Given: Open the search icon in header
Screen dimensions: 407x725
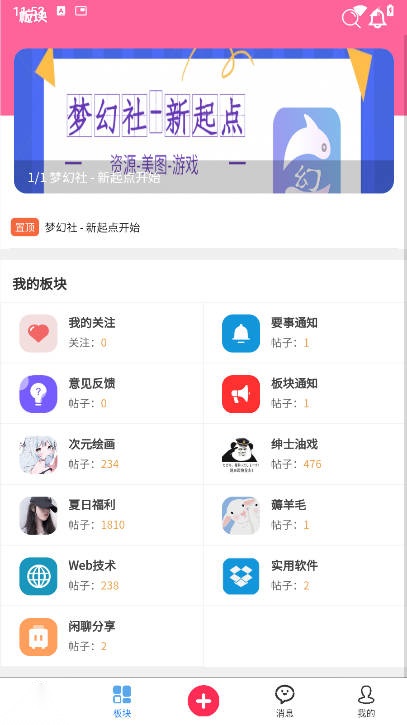Looking at the screenshot, I should click(x=351, y=18).
